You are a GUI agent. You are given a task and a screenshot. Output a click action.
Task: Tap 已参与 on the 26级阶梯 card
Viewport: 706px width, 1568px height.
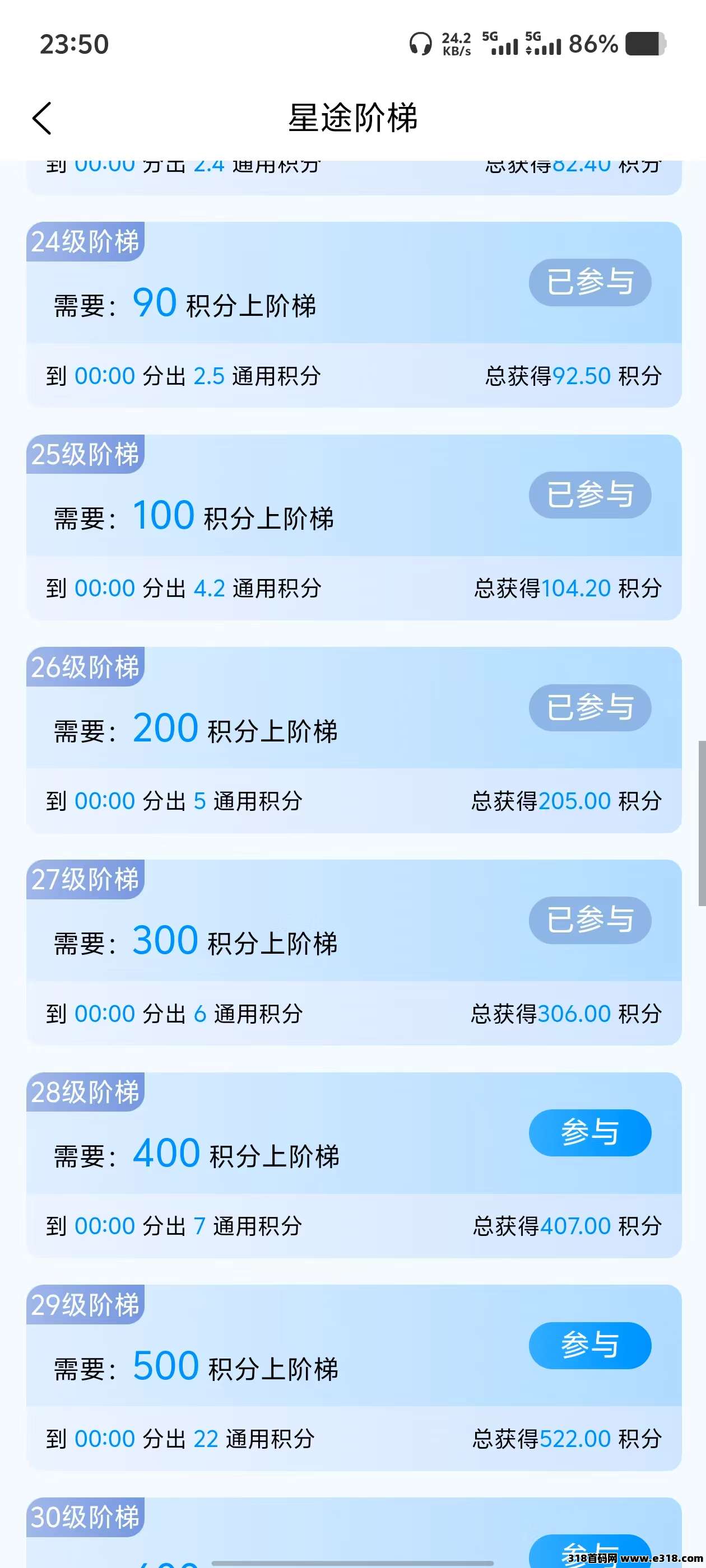[589, 707]
